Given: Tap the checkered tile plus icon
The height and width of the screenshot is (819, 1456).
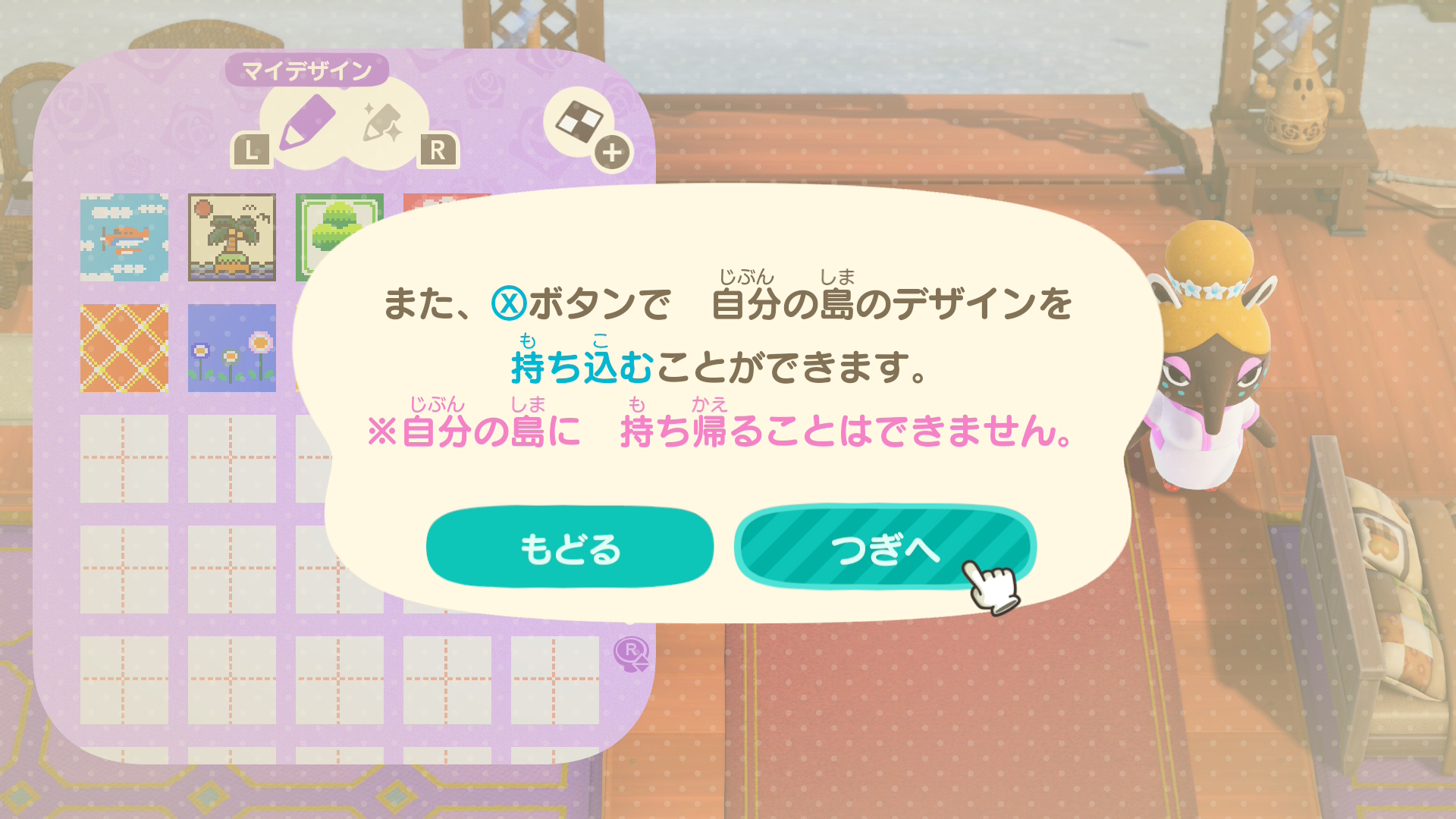Looking at the screenshot, I should pyautogui.click(x=588, y=127).
